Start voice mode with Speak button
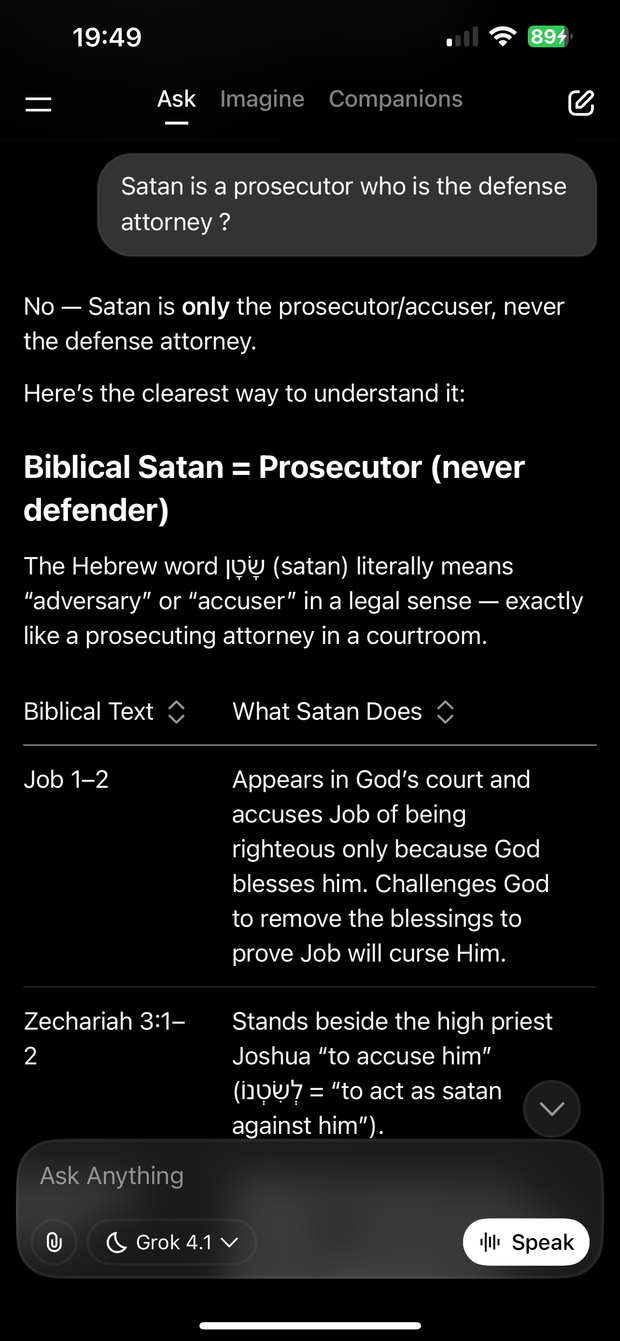The image size is (620, 1341). [x=526, y=1242]
